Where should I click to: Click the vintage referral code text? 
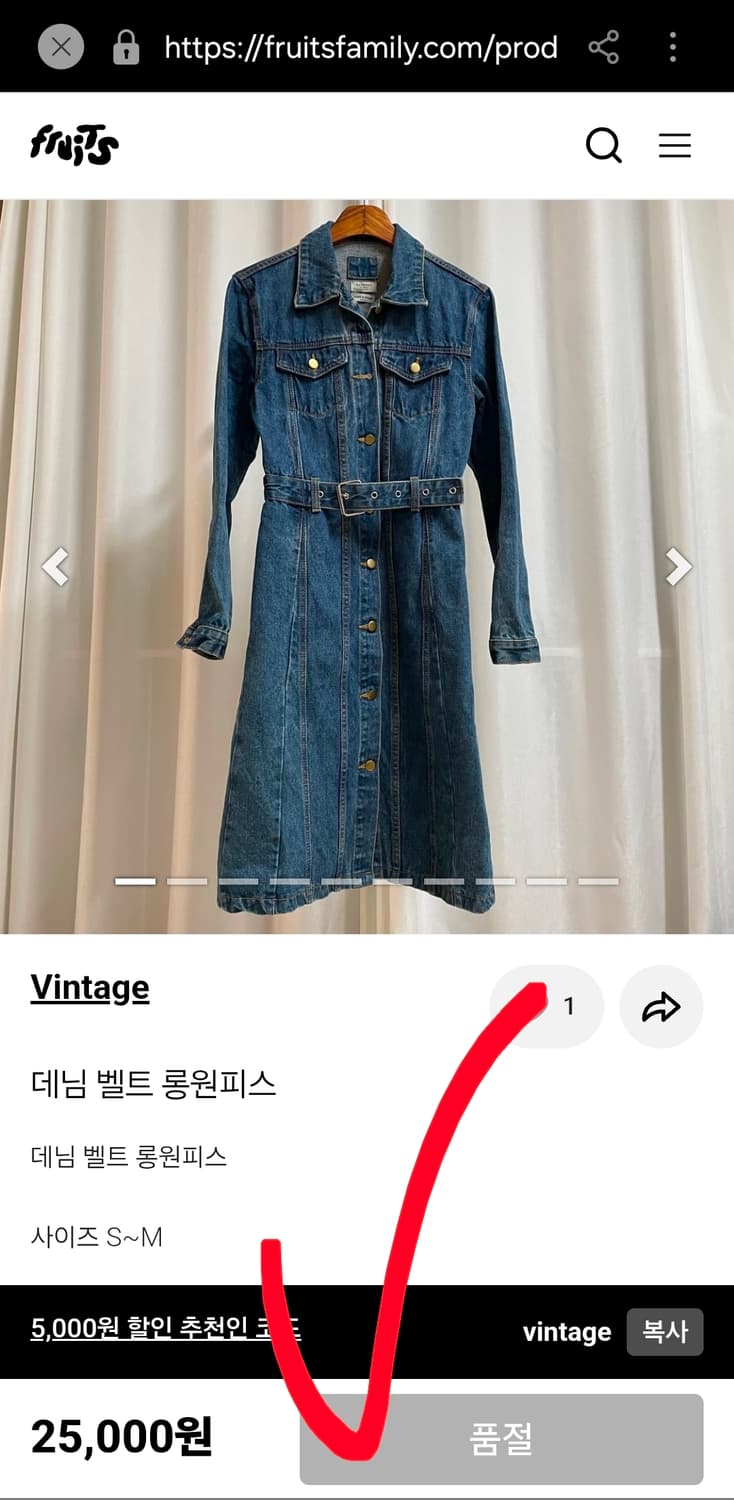tap(566, 1332)
